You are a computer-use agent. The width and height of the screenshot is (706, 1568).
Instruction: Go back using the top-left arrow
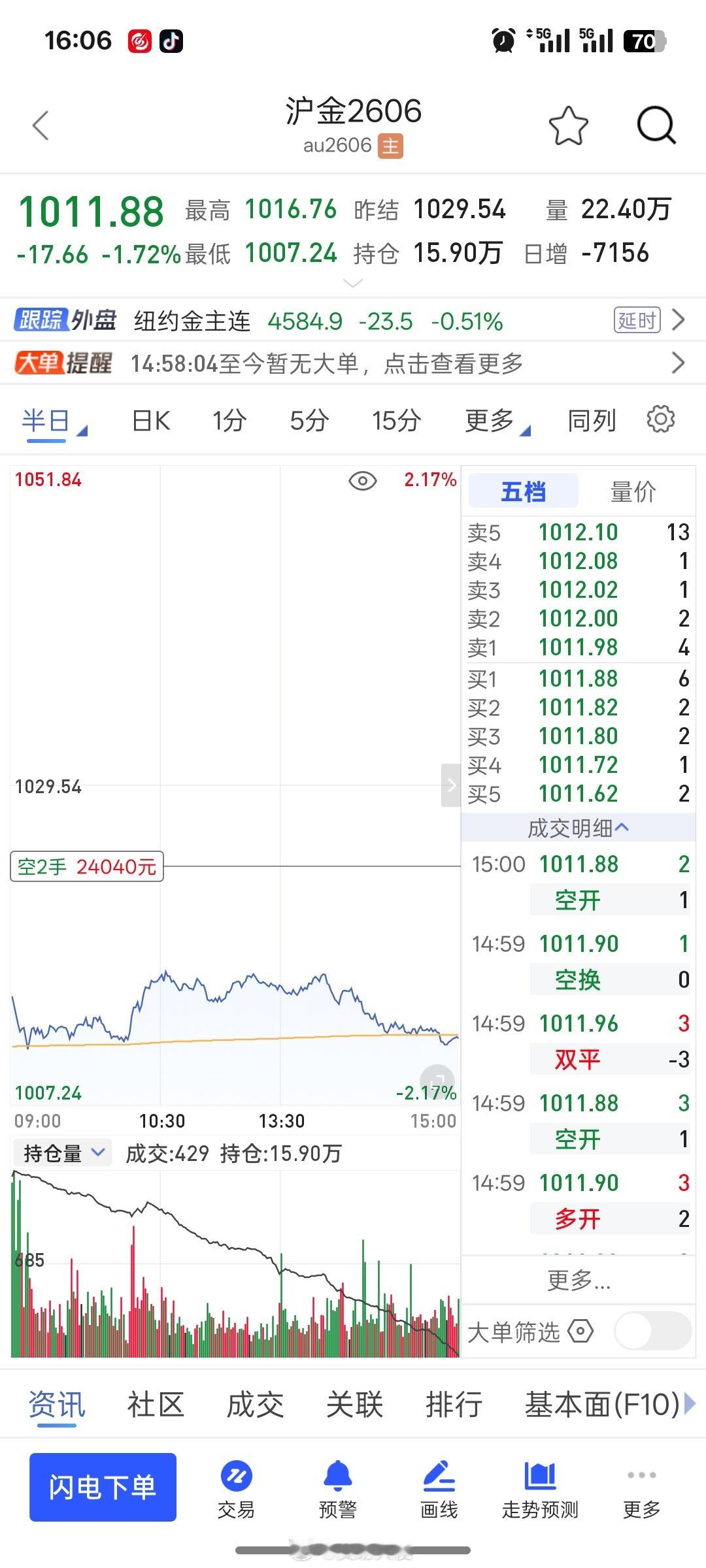(41, 125)
